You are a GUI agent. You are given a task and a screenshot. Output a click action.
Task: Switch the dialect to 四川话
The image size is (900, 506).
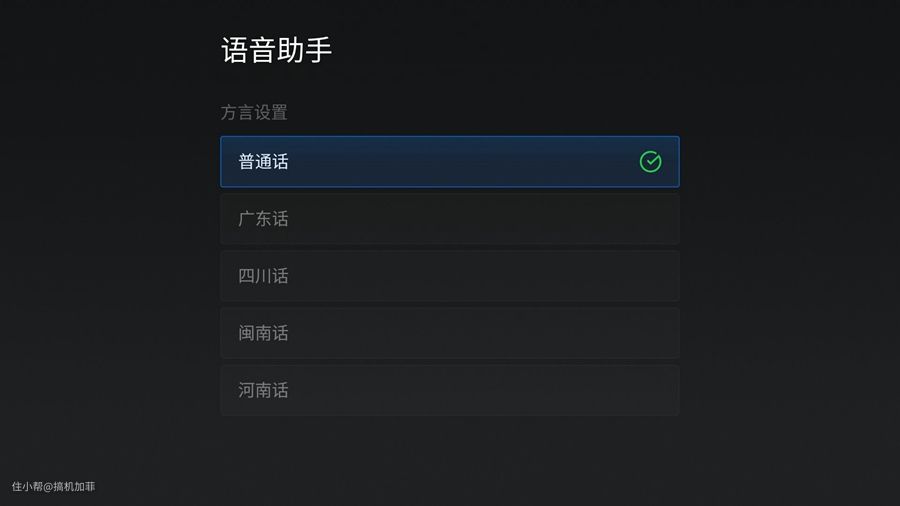[449, 276]
